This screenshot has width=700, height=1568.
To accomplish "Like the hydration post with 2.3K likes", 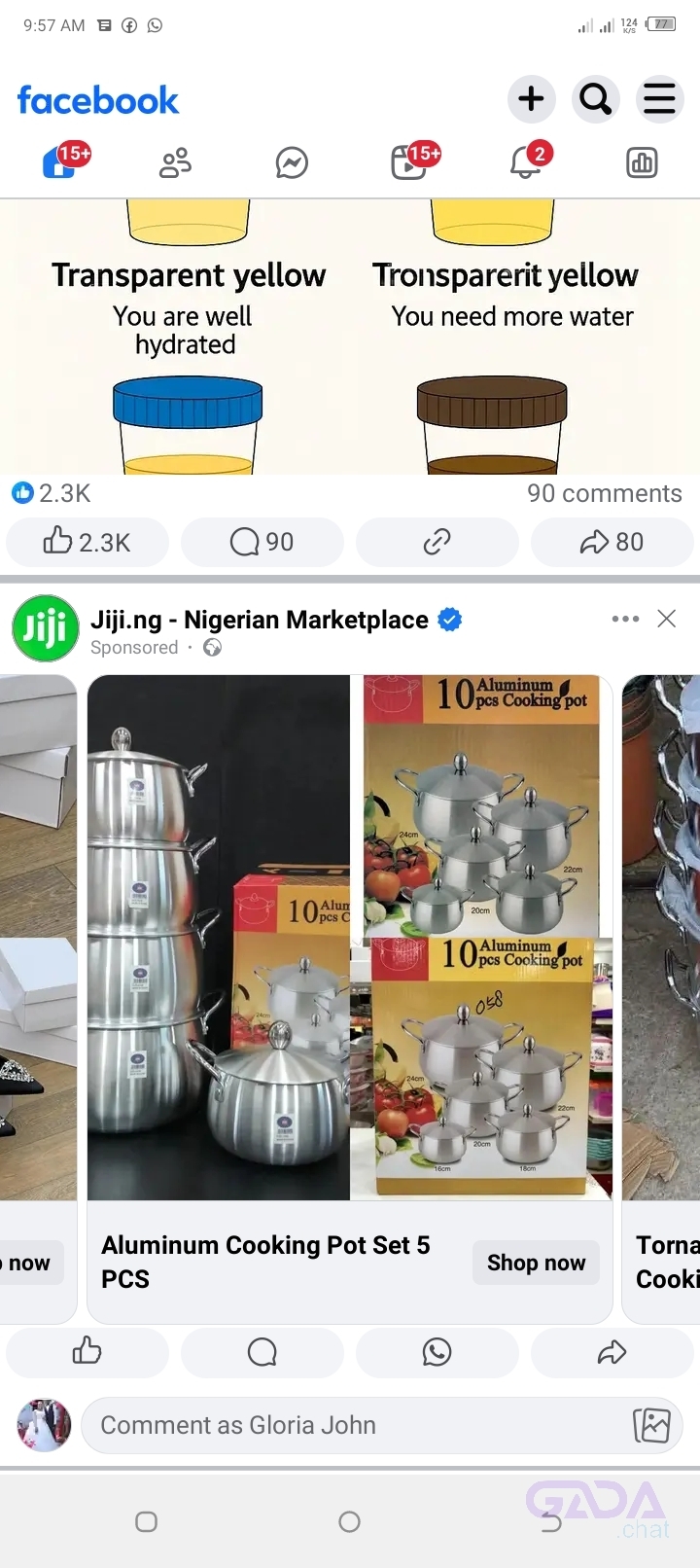I will [87, 542].
